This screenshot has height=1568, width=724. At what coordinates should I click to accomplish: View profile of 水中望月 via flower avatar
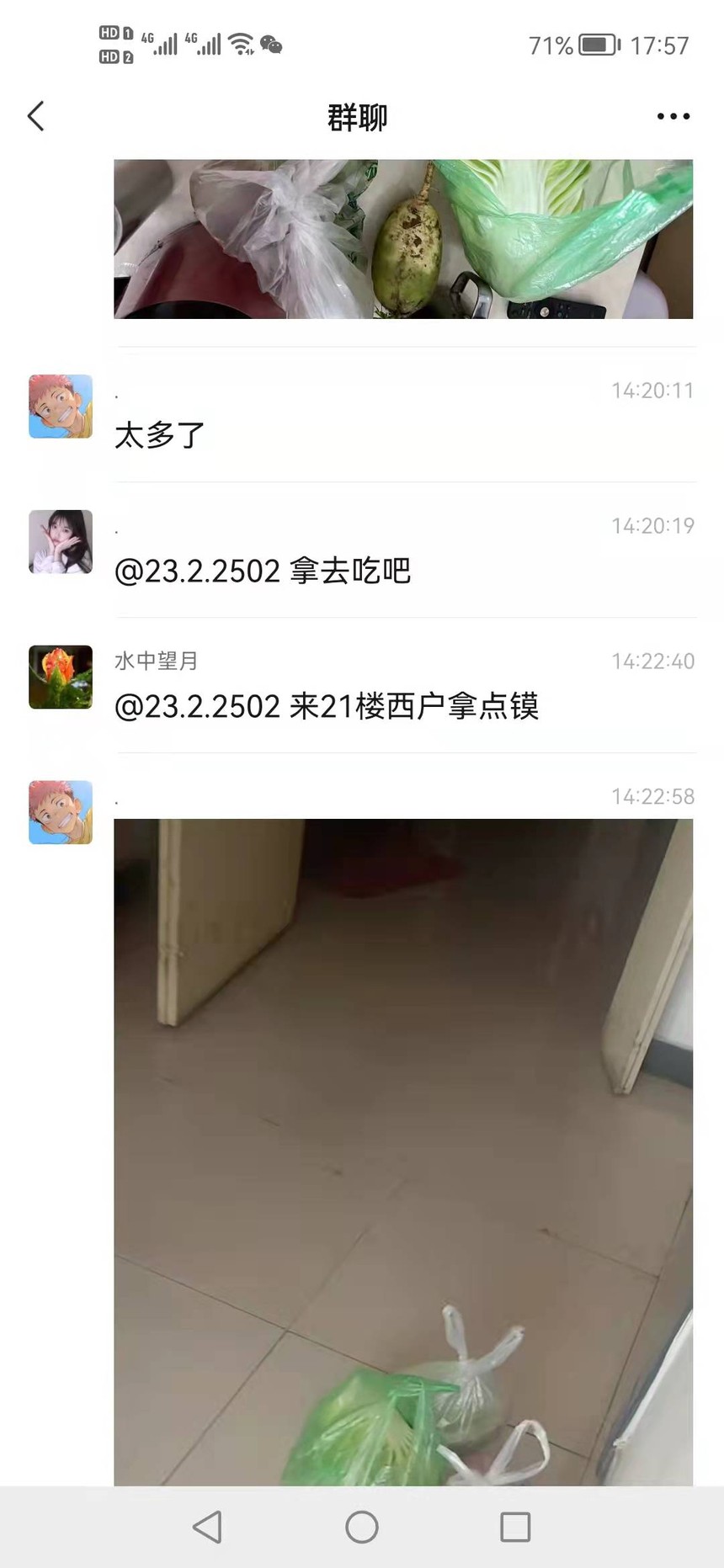61,677
